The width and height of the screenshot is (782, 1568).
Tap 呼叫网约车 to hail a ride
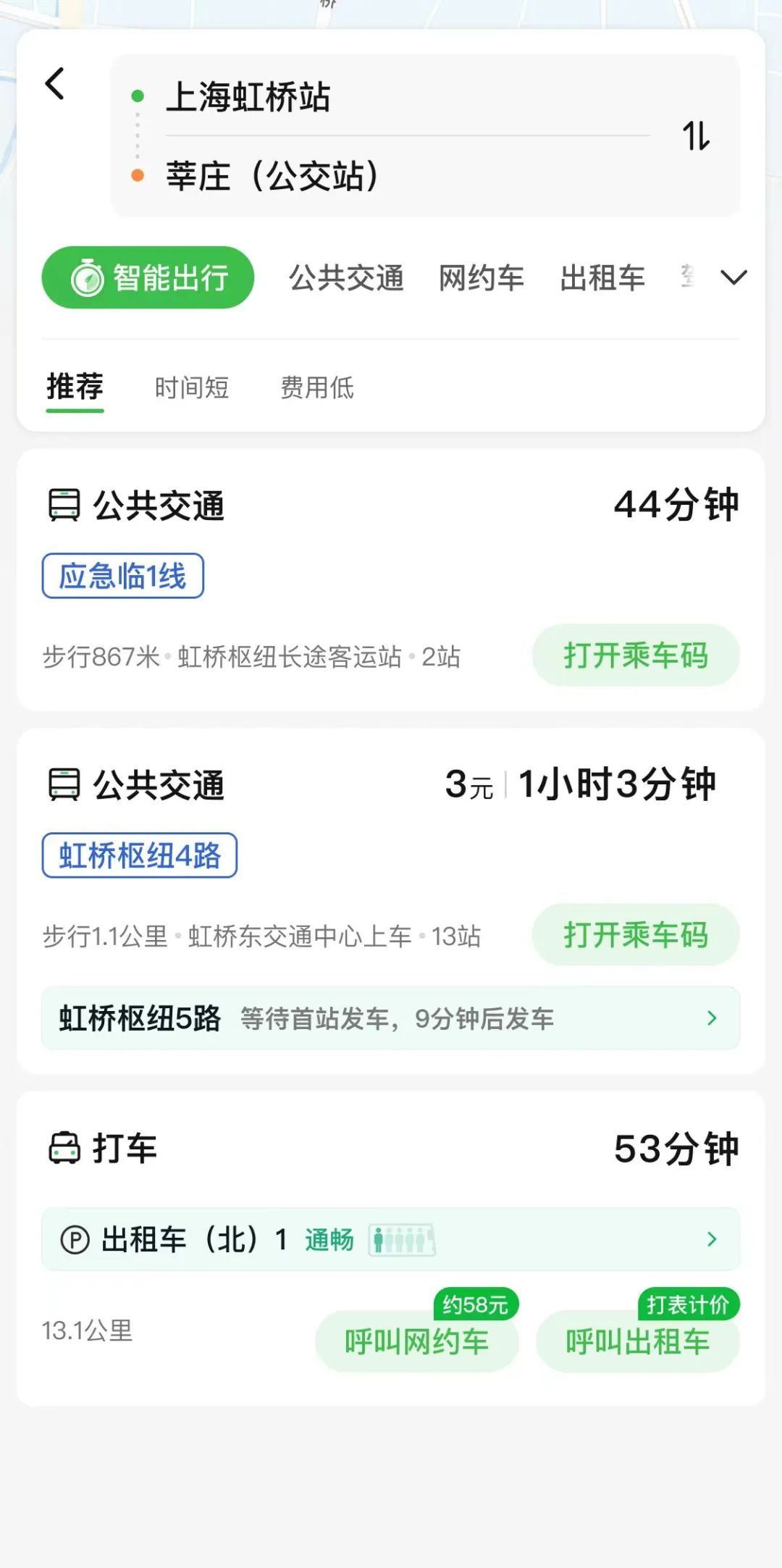coord(416,1342)
